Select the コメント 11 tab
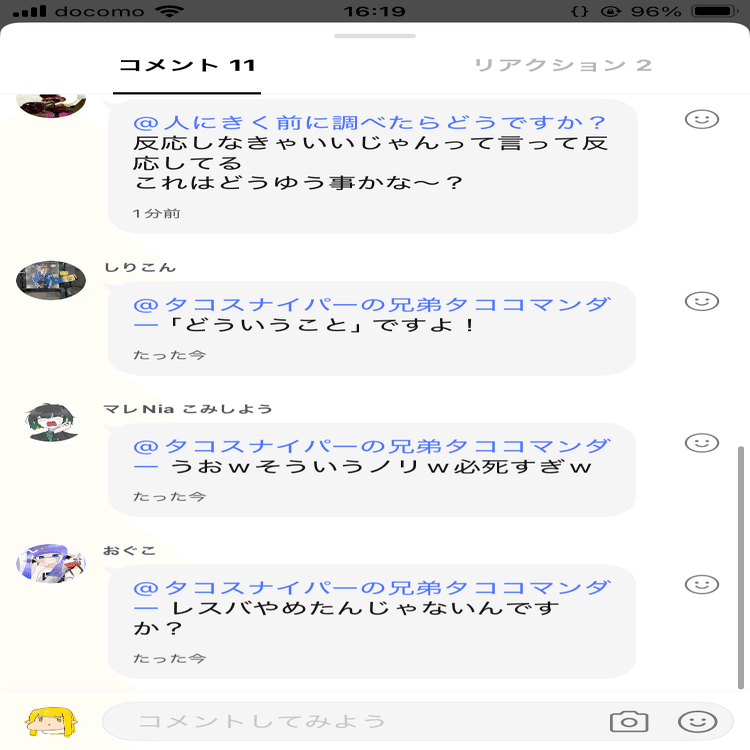Image resolution: width=750 pixels, height=750 pixels. 187,66
